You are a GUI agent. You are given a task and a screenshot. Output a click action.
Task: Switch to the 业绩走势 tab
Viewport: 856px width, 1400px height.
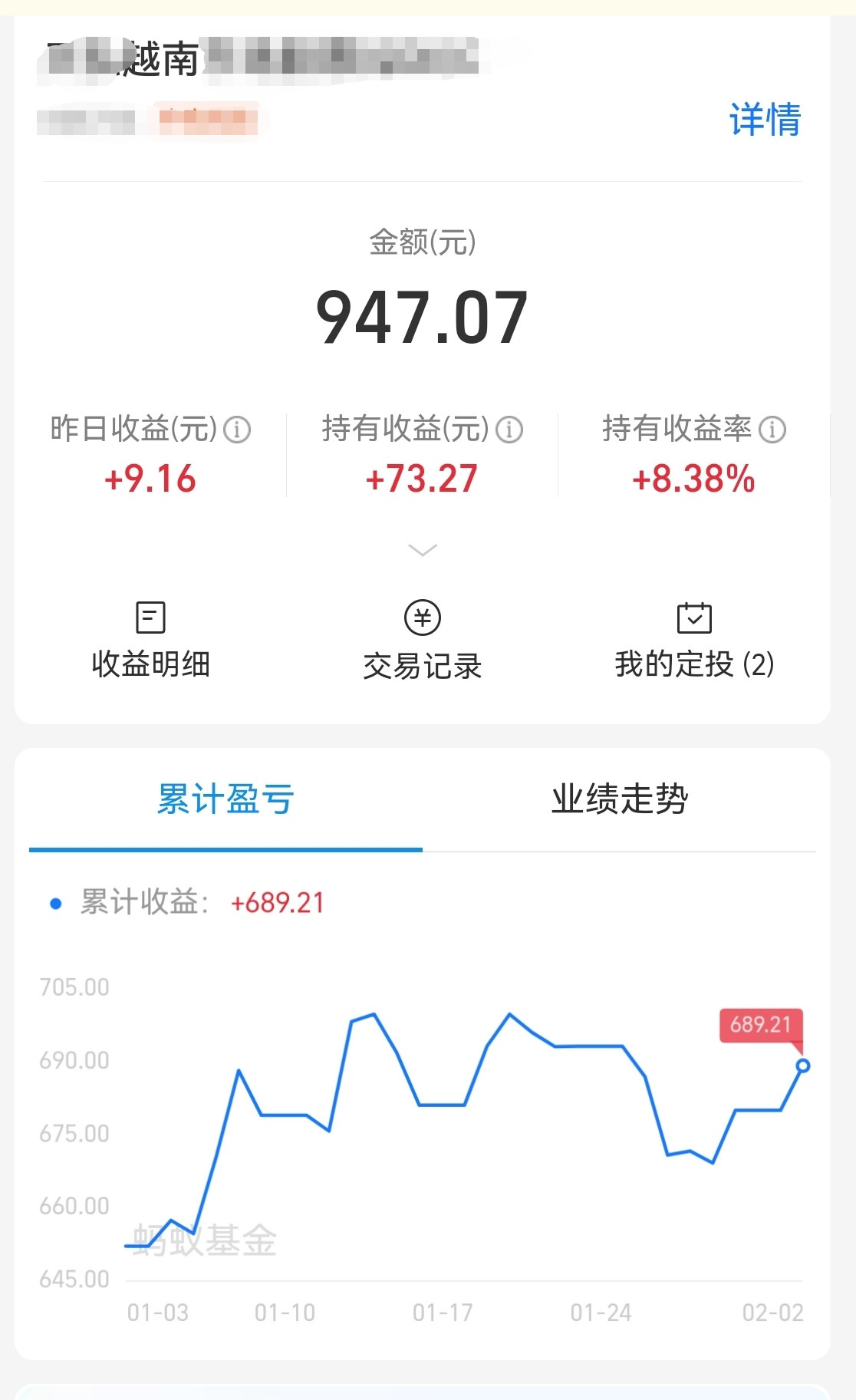tap(620, 799)
